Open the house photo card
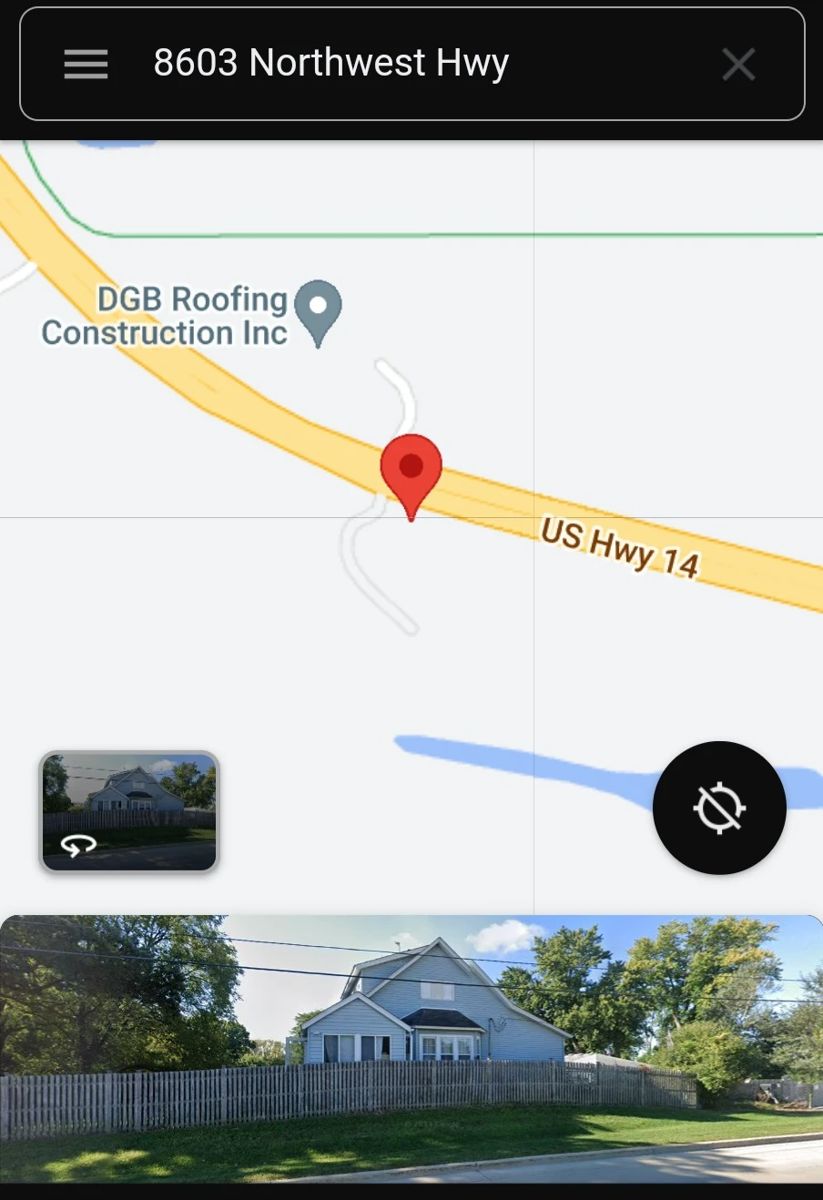The height and width of the screenshot is (1200, 823). (411, 1048)
